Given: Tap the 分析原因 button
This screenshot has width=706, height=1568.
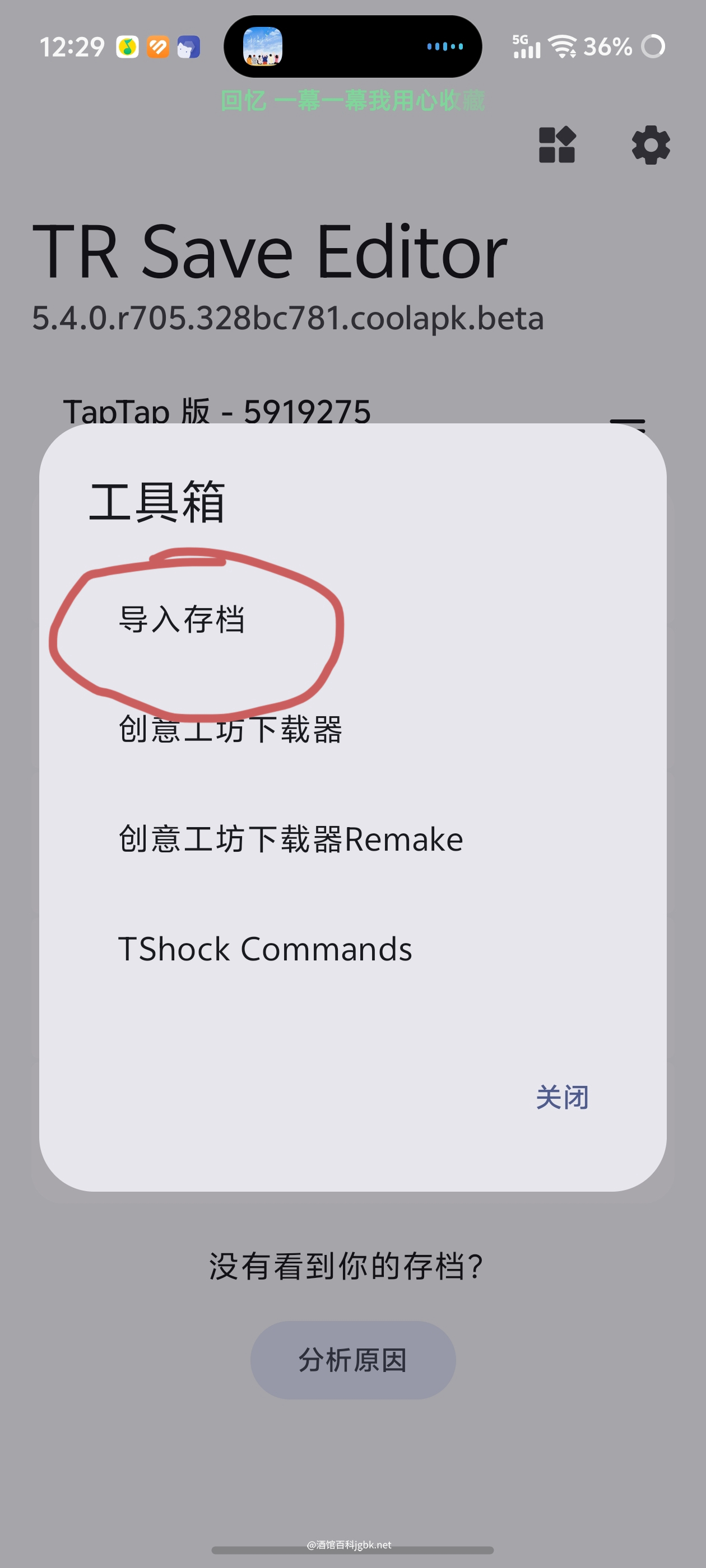Looking at the screenshot, I should 352,1359.
